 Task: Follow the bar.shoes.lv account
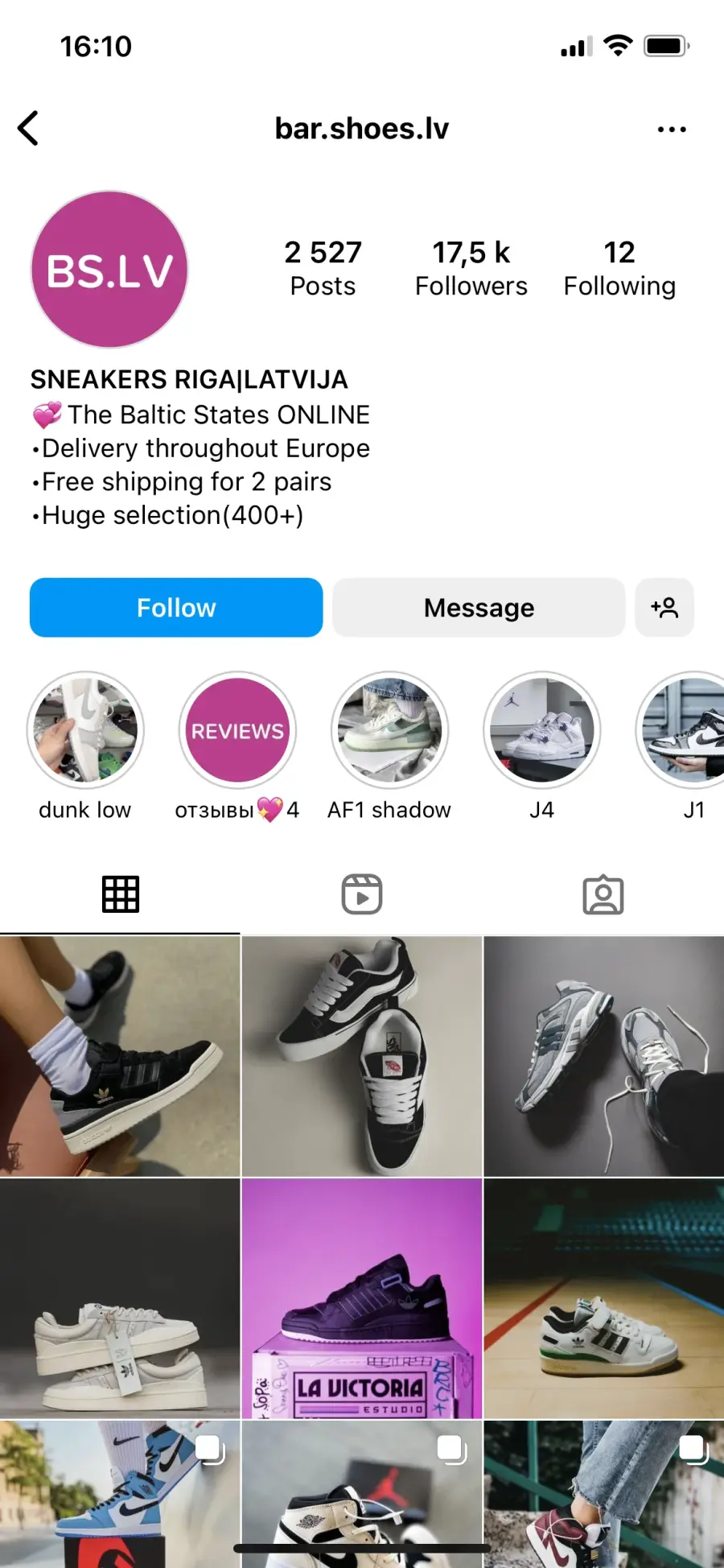pyautogui.click(x=176, y=608)
